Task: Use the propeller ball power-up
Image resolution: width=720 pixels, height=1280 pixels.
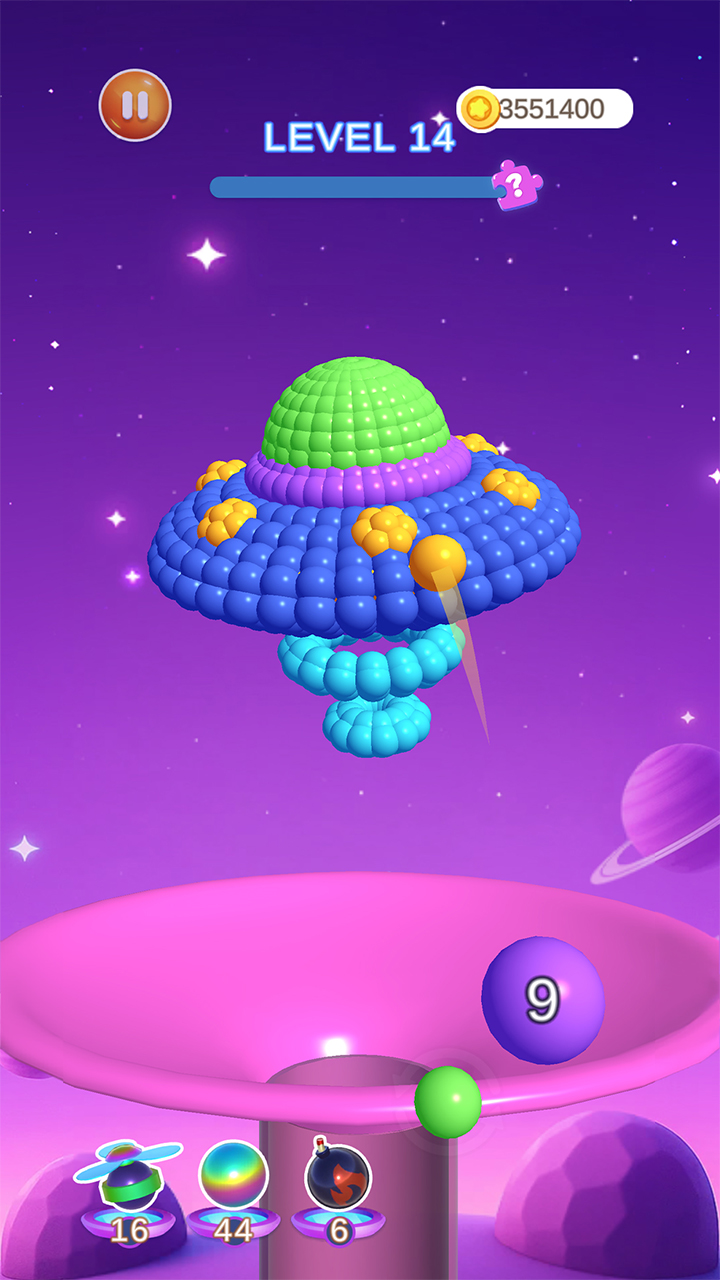Action: (x=128, y=1180)
